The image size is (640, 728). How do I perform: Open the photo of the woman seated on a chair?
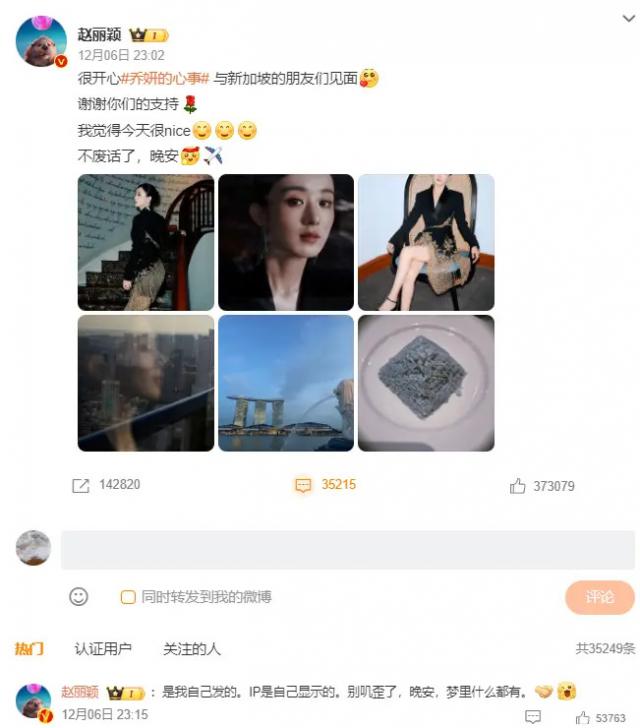tap(426, 242)
